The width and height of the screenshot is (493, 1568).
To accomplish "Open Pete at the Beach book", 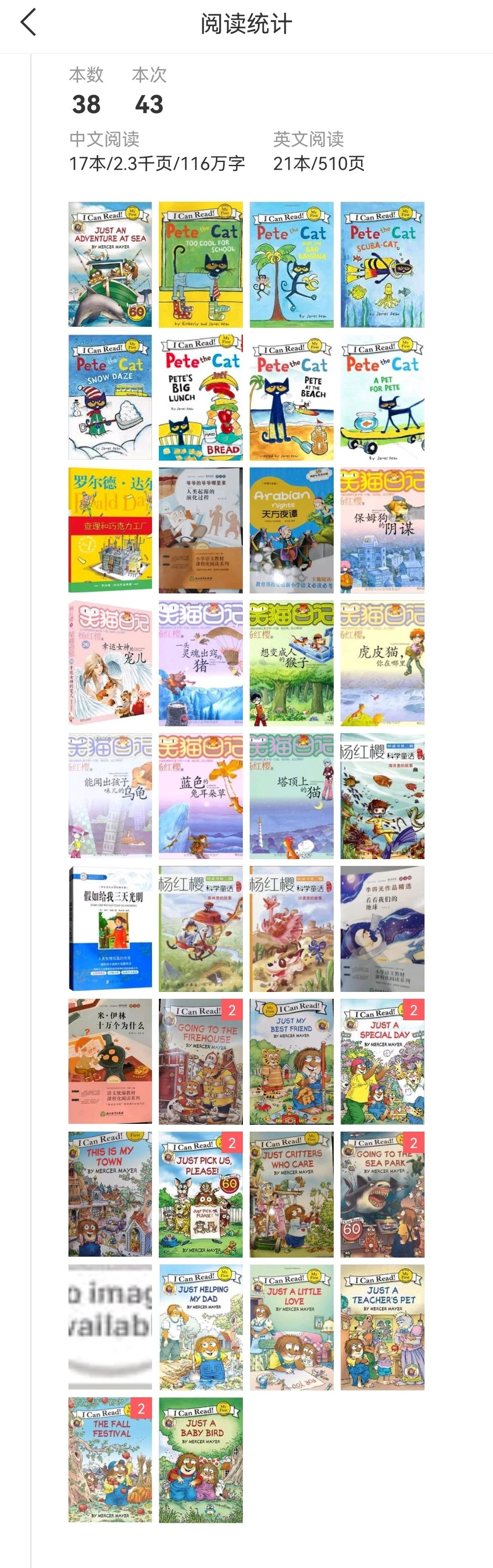I will point(292,397).
